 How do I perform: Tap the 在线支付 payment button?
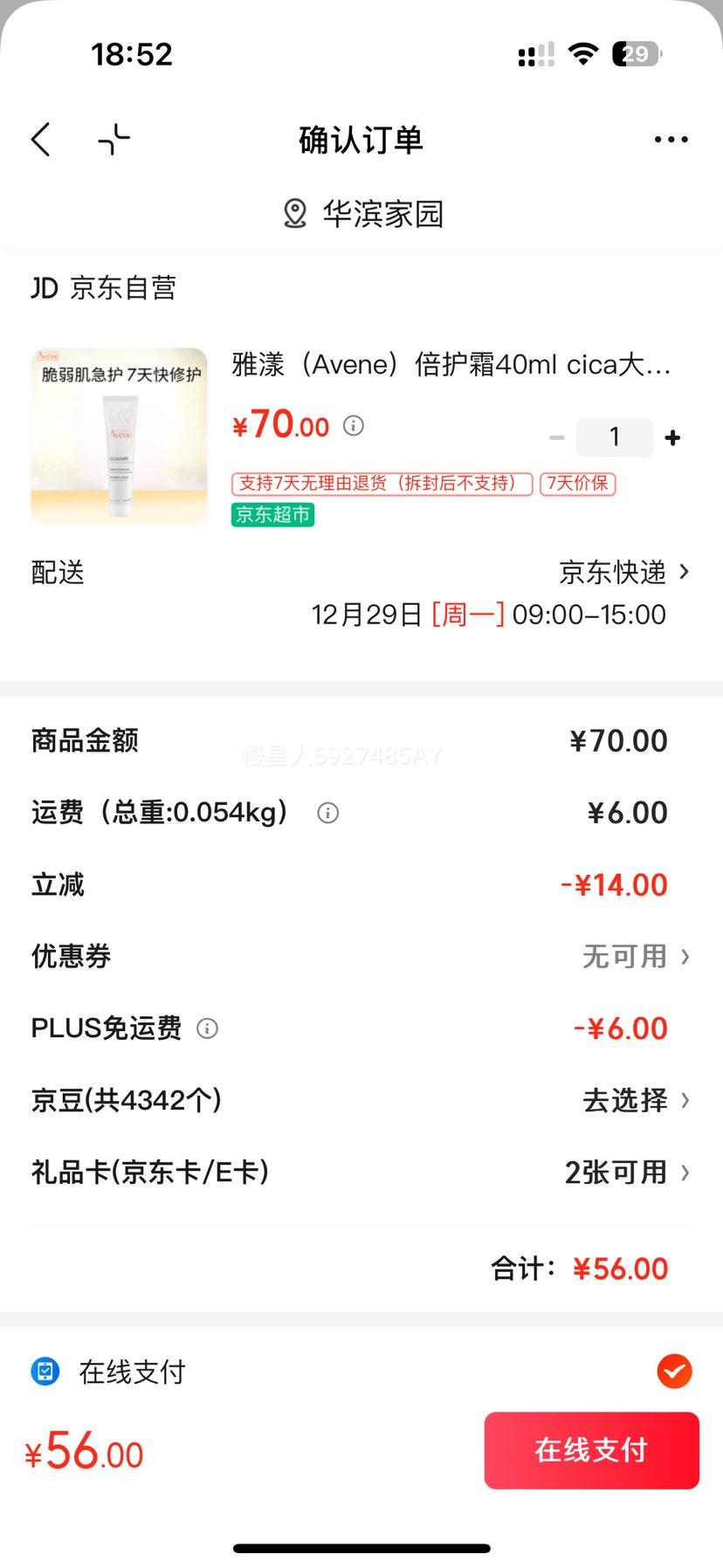click(x=591, y=1450)
